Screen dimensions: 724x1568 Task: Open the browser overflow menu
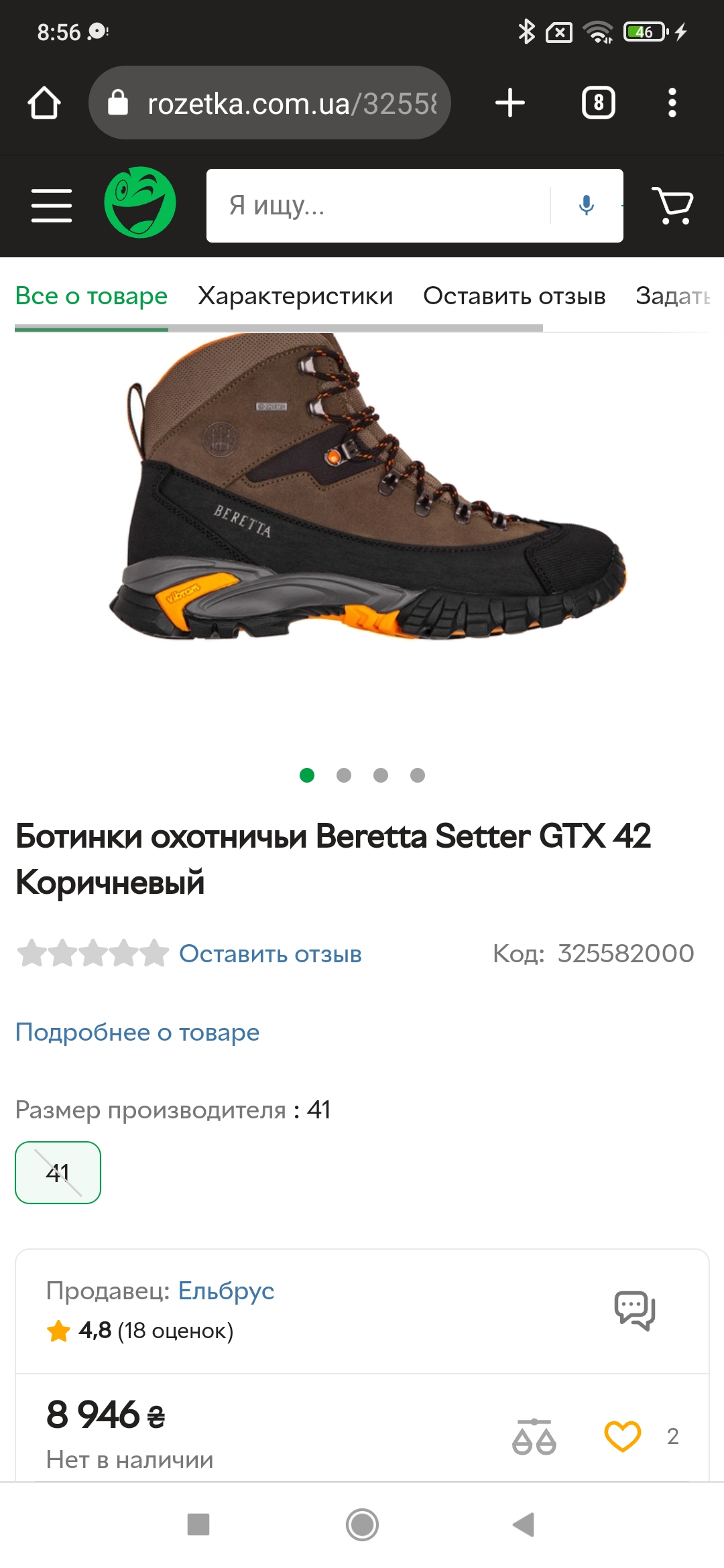pyautogui.click(x=672, y=103)
